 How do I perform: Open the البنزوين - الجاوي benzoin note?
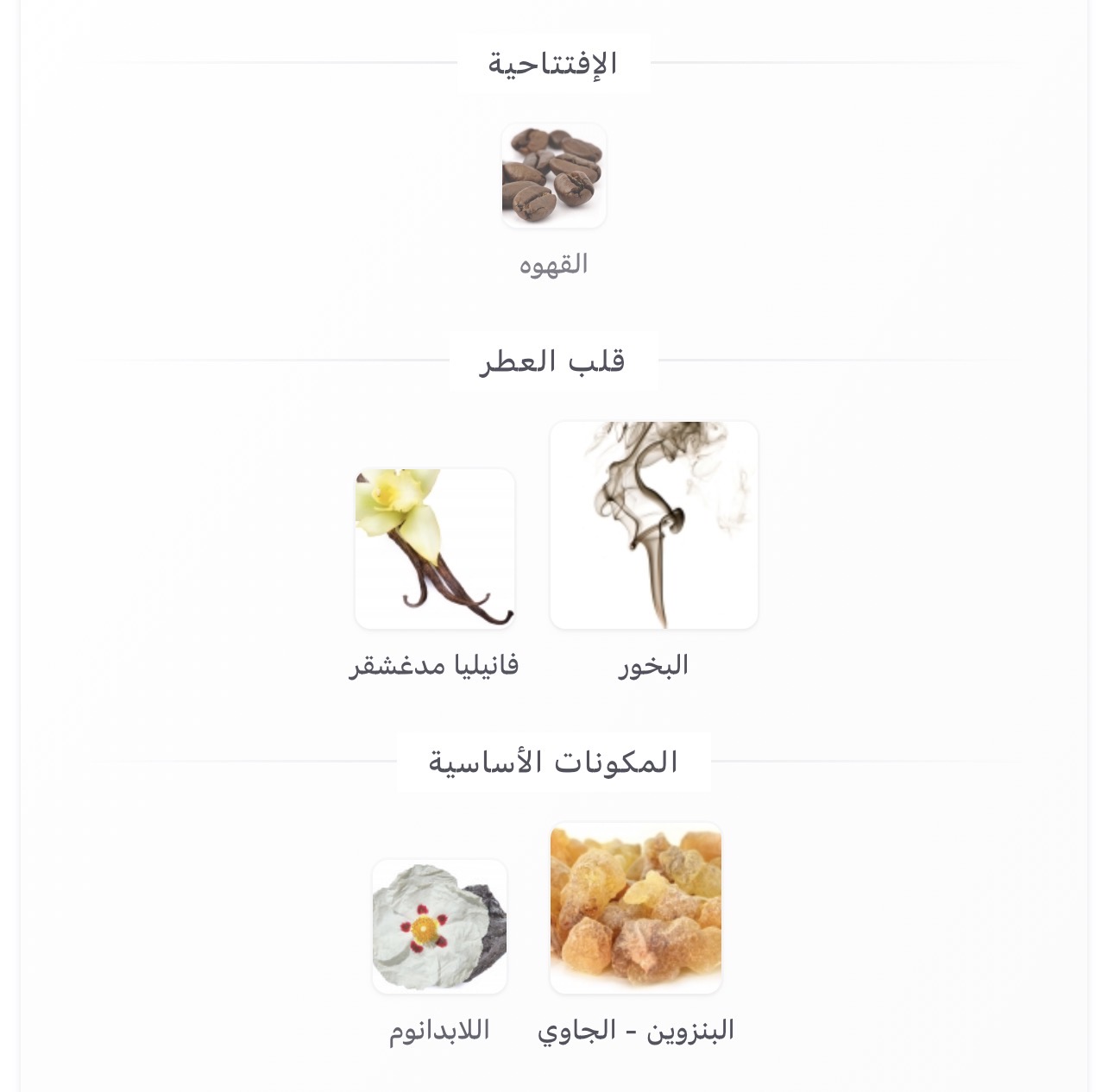click(x=636, y=907)
